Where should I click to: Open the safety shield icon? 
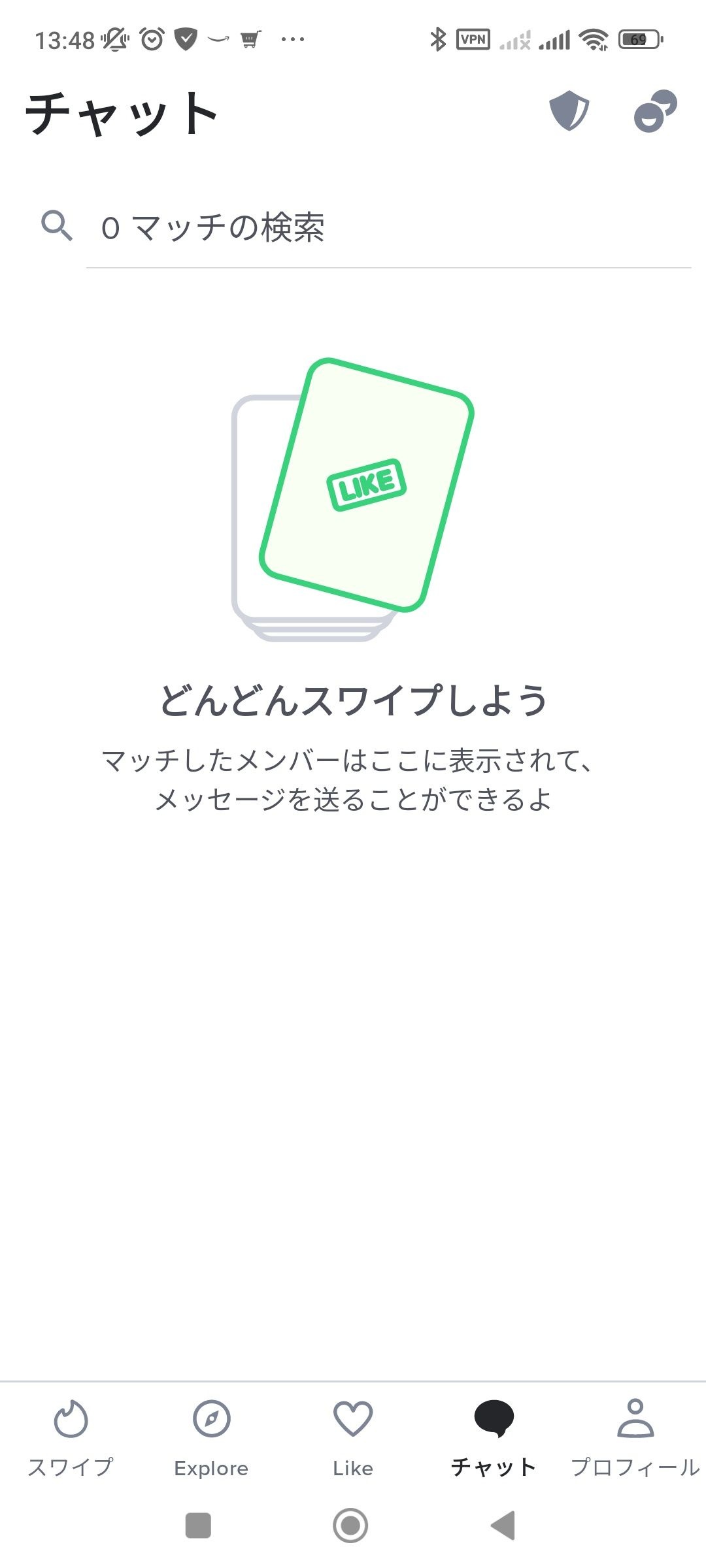point(569,110)
